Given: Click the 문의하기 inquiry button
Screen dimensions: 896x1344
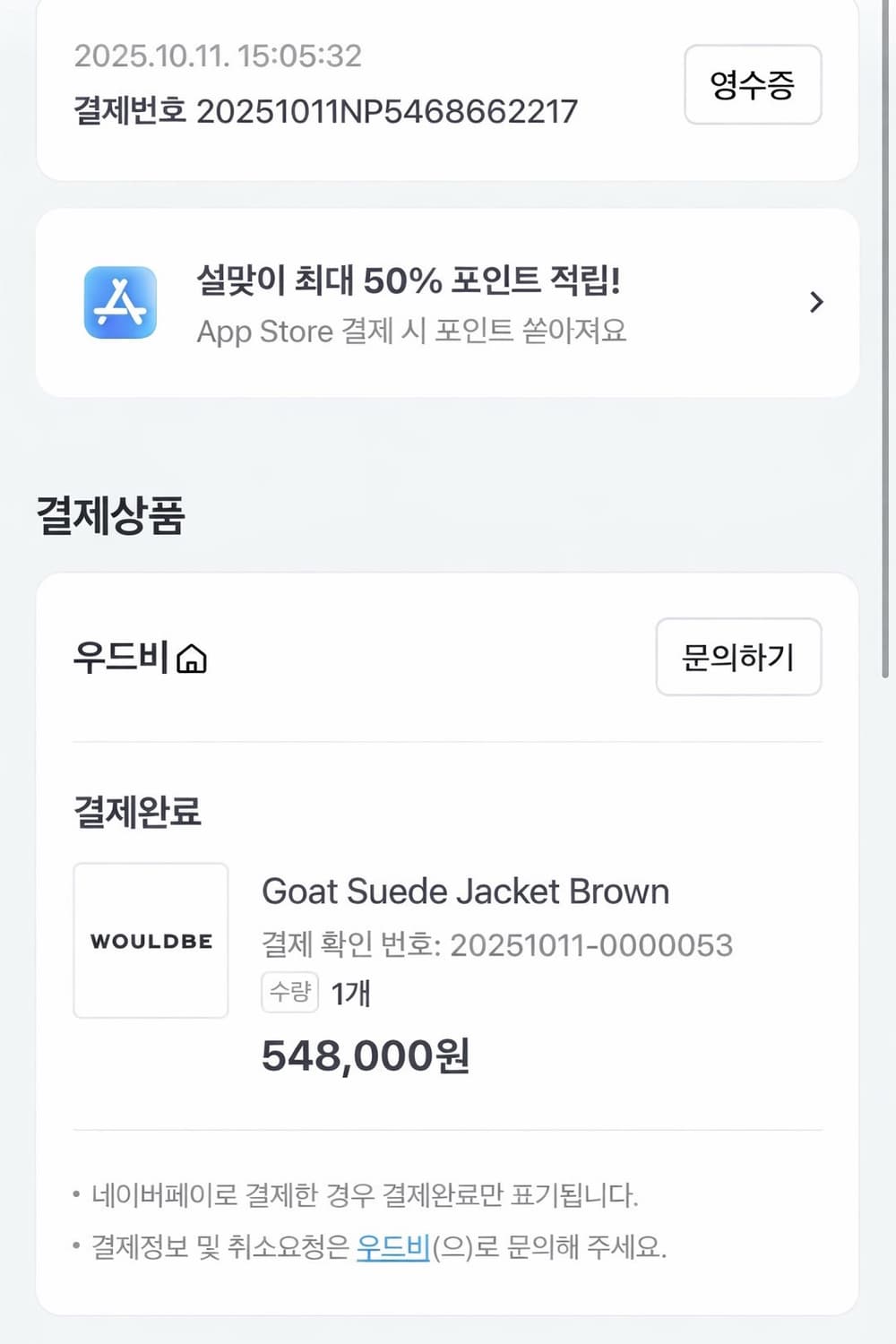Looking at the screenshot, I should [x=739, y=657].
